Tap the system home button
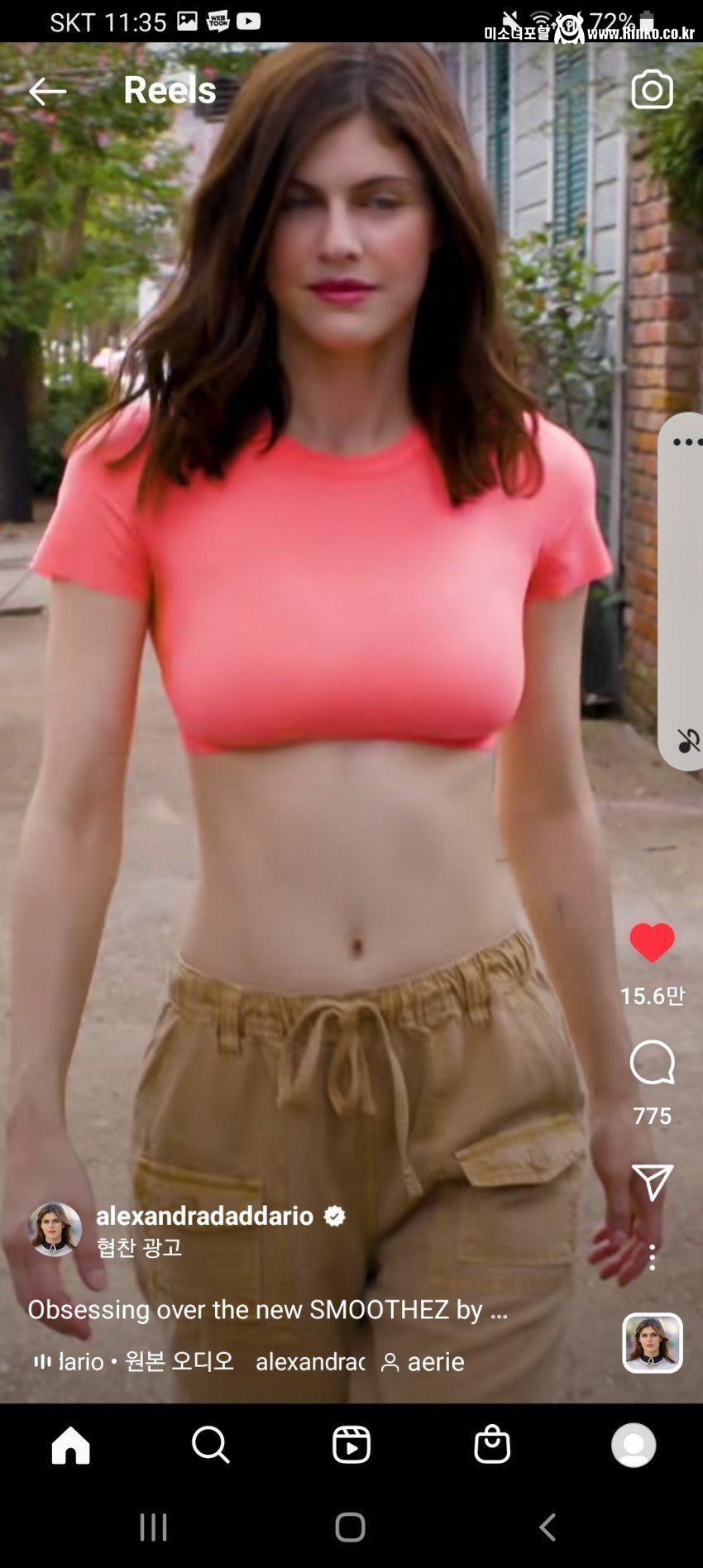 tap(350, 1527)
